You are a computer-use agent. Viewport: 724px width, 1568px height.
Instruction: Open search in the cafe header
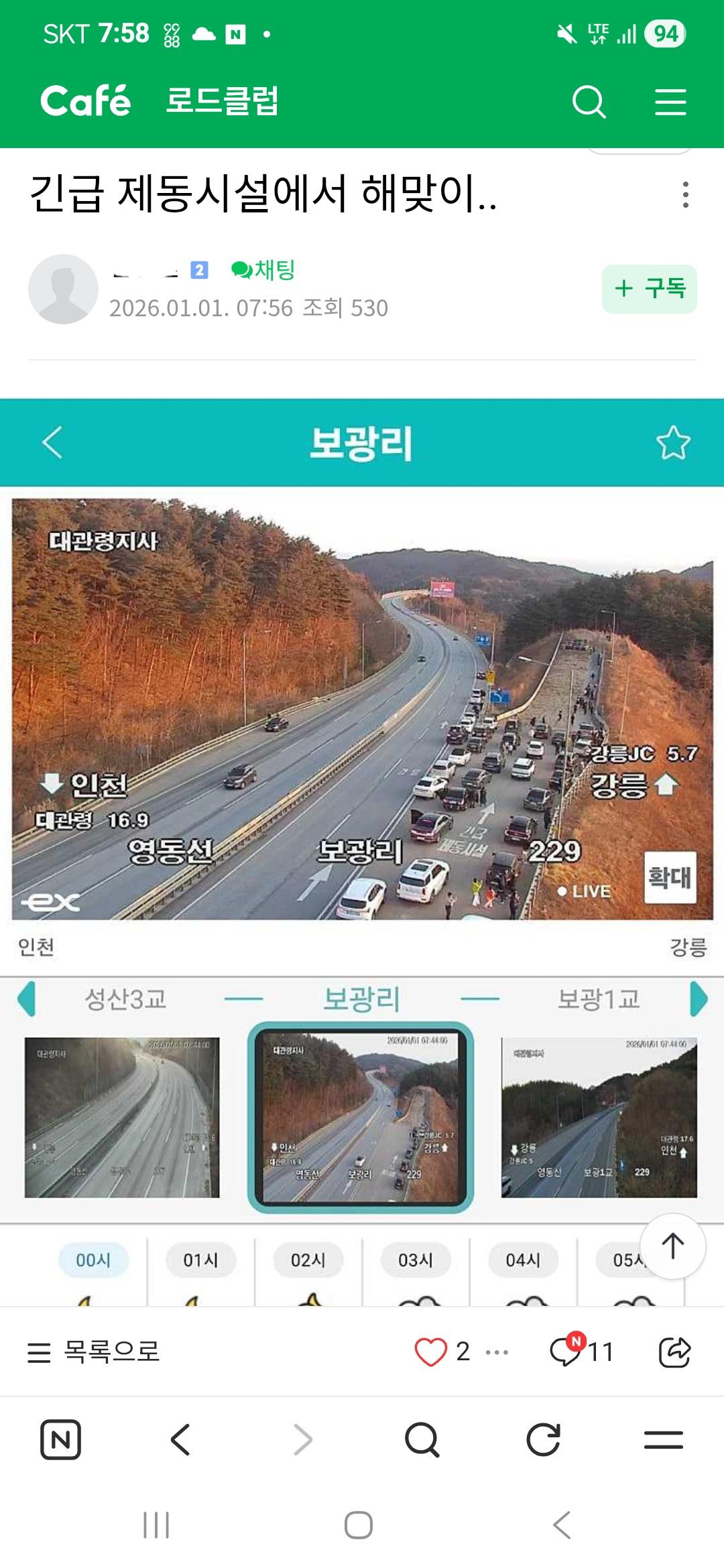(589, 102)
